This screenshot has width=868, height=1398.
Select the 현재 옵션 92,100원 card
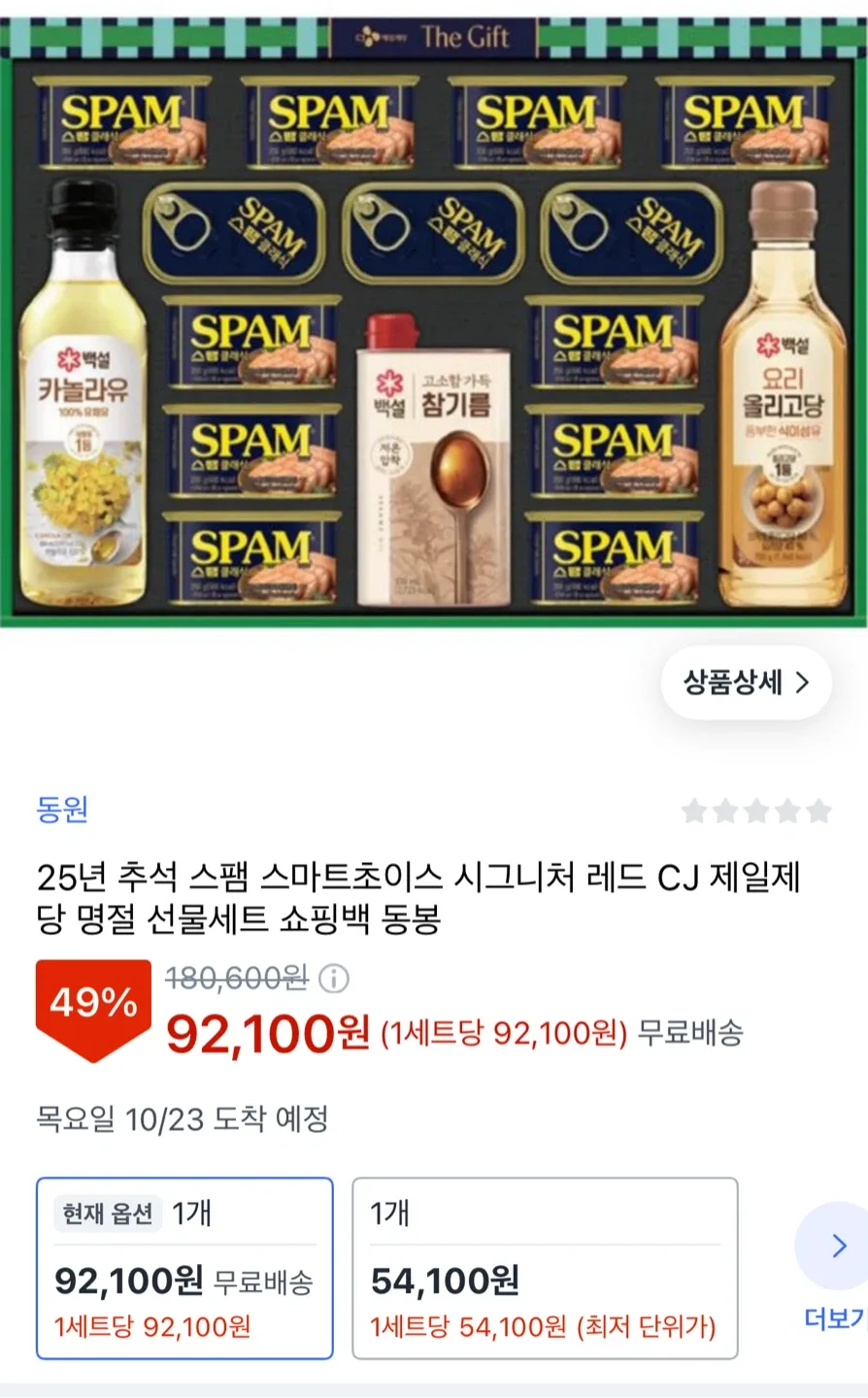tap(184, 1268)
